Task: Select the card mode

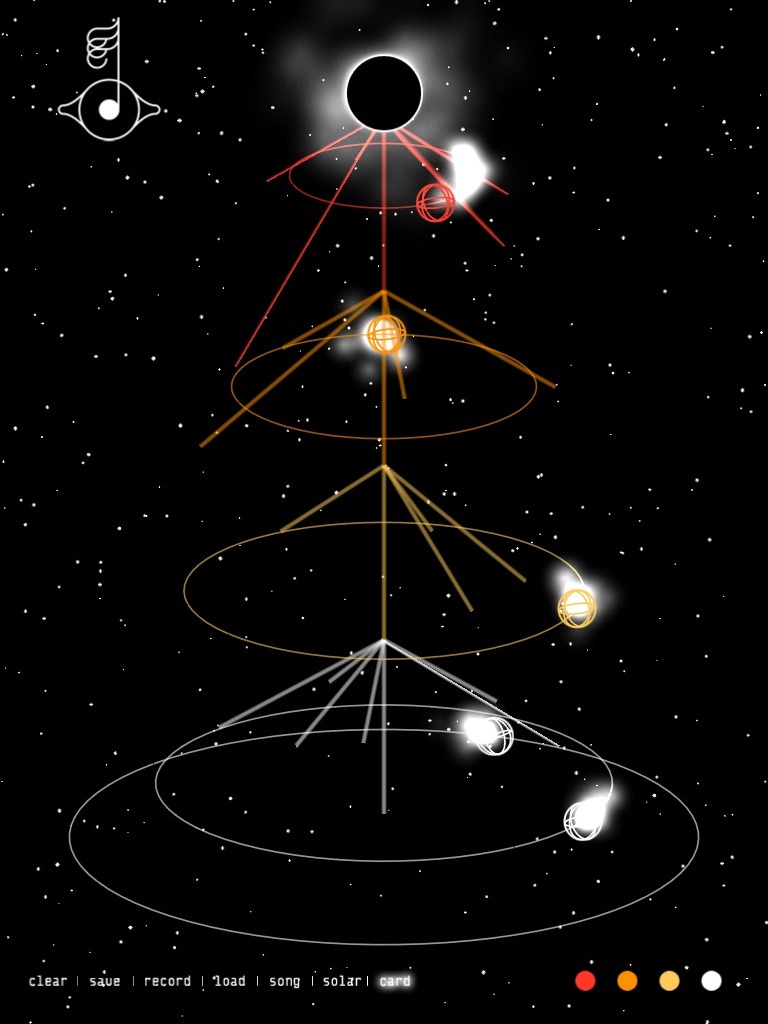Action: pos(395,981)
